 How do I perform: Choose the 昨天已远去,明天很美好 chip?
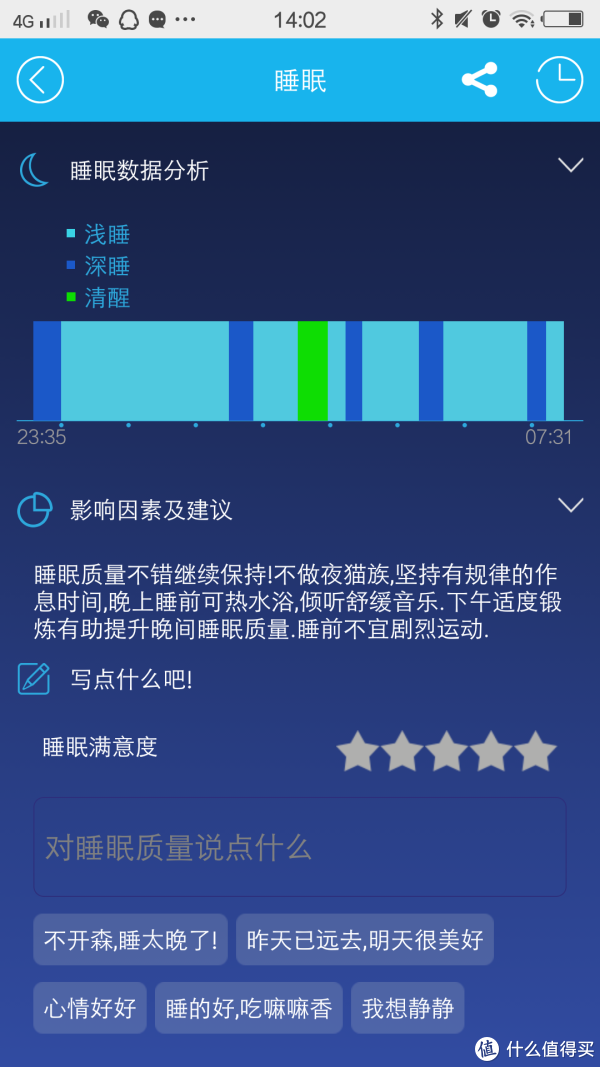pos(365,940)
